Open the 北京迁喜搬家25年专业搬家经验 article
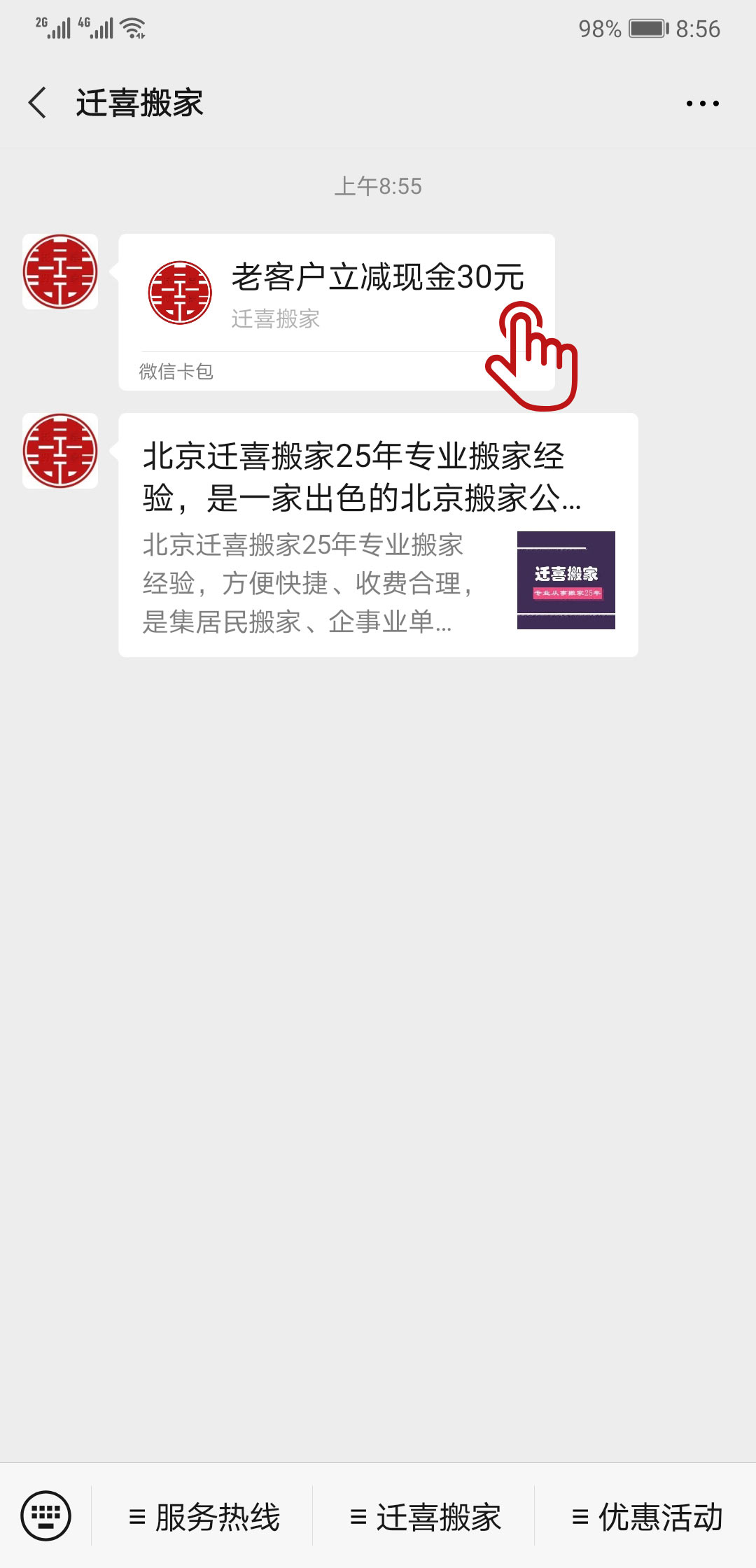 [x=378, y=535]
